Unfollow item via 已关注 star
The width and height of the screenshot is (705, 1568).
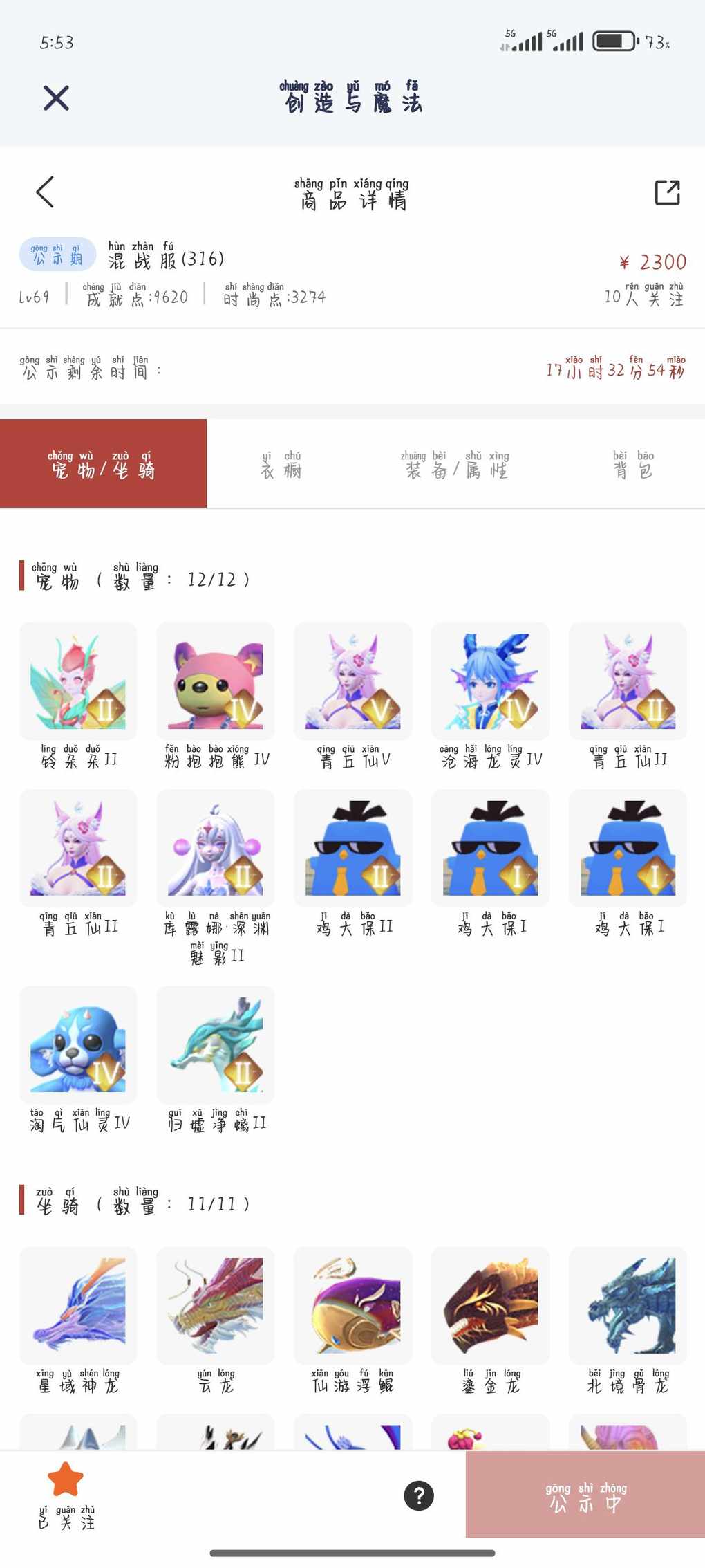[66, 1495]
